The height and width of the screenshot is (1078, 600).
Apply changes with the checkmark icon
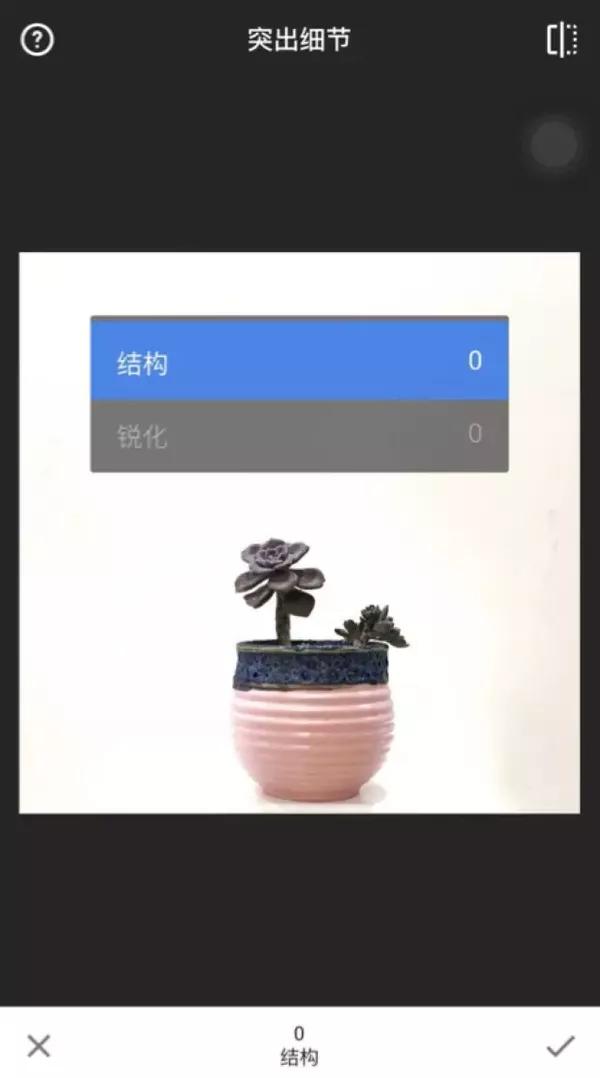560,1046
